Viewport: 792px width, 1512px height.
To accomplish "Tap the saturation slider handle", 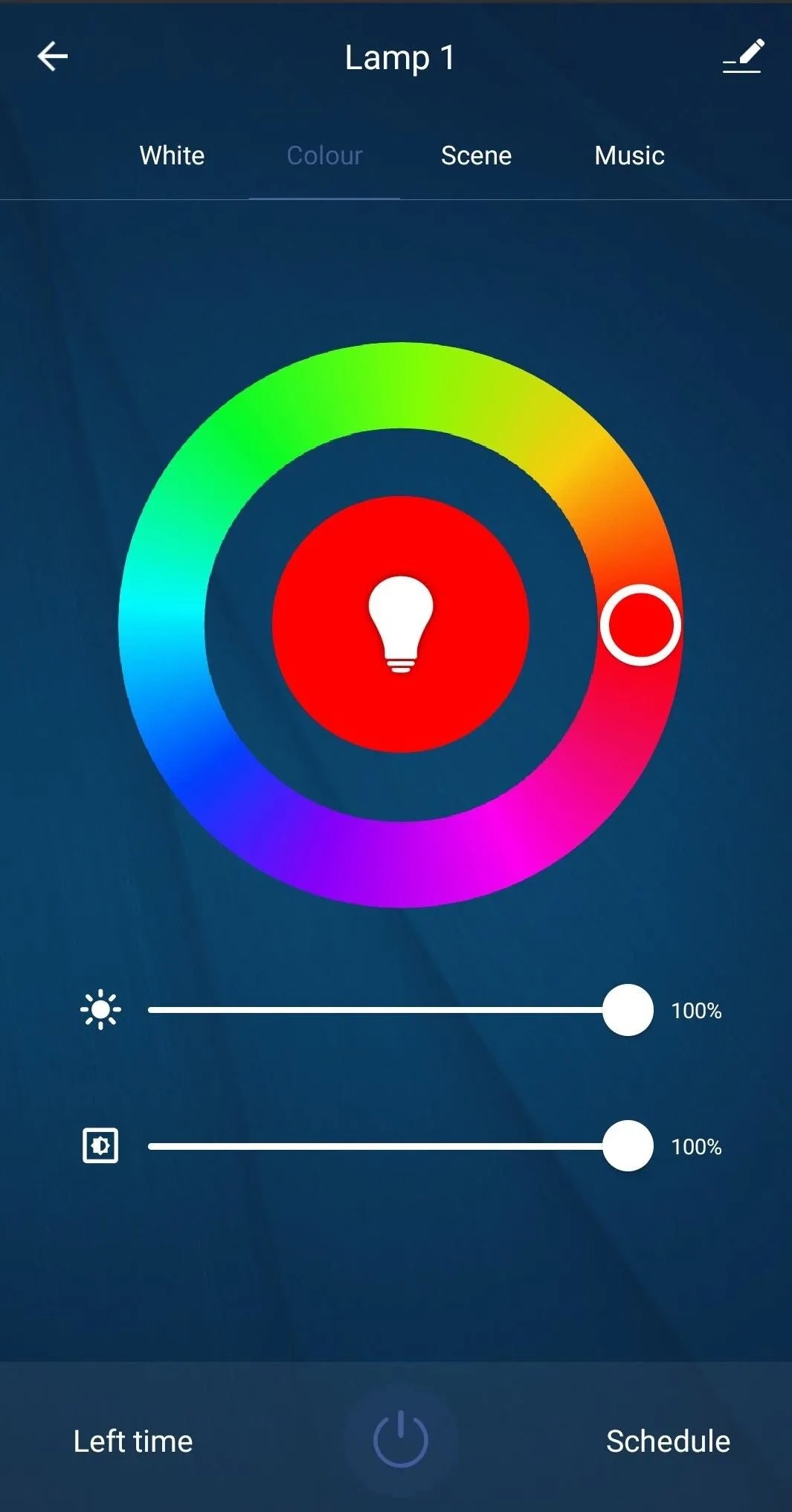I will [x=628, y=1146].
